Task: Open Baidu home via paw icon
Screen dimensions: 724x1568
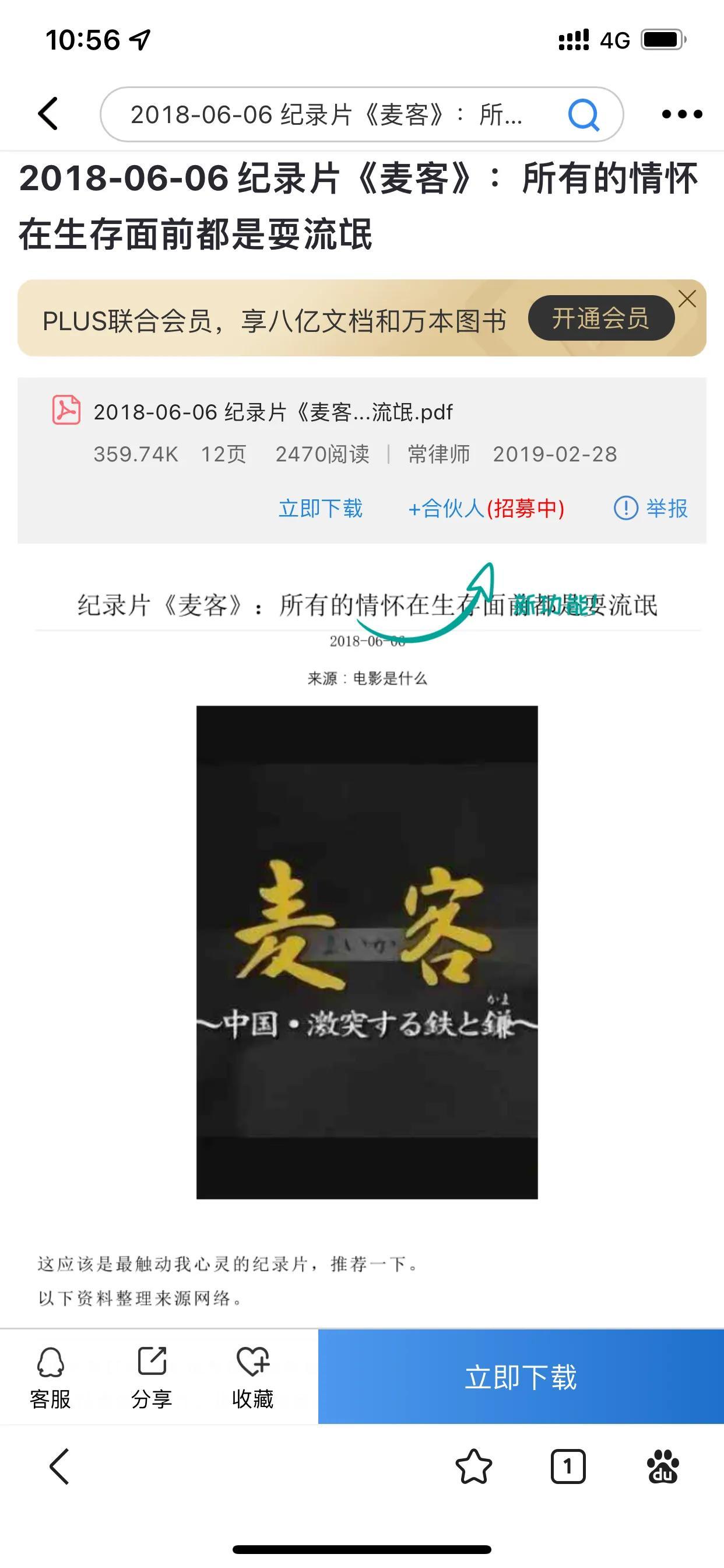Action: (663, 1466)
